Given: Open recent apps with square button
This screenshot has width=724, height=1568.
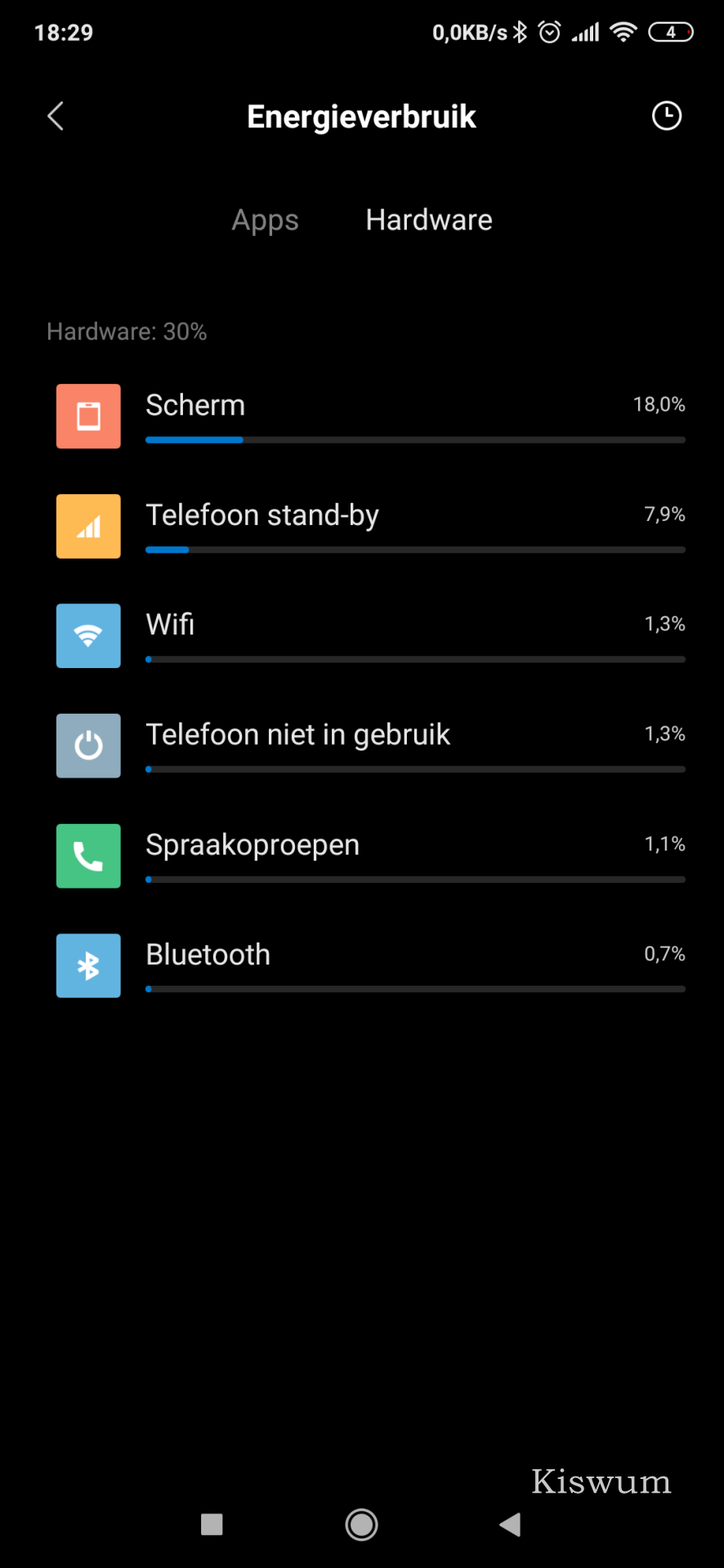Looking at the screenshot, I should click(212, 1524).
